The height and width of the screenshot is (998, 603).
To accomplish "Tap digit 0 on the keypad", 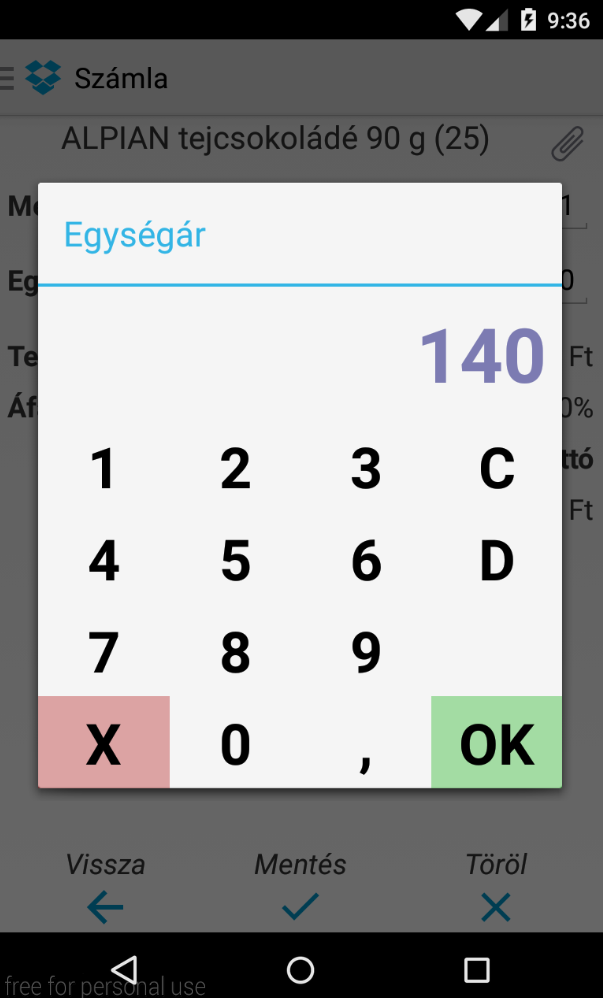I will point(235,742).
